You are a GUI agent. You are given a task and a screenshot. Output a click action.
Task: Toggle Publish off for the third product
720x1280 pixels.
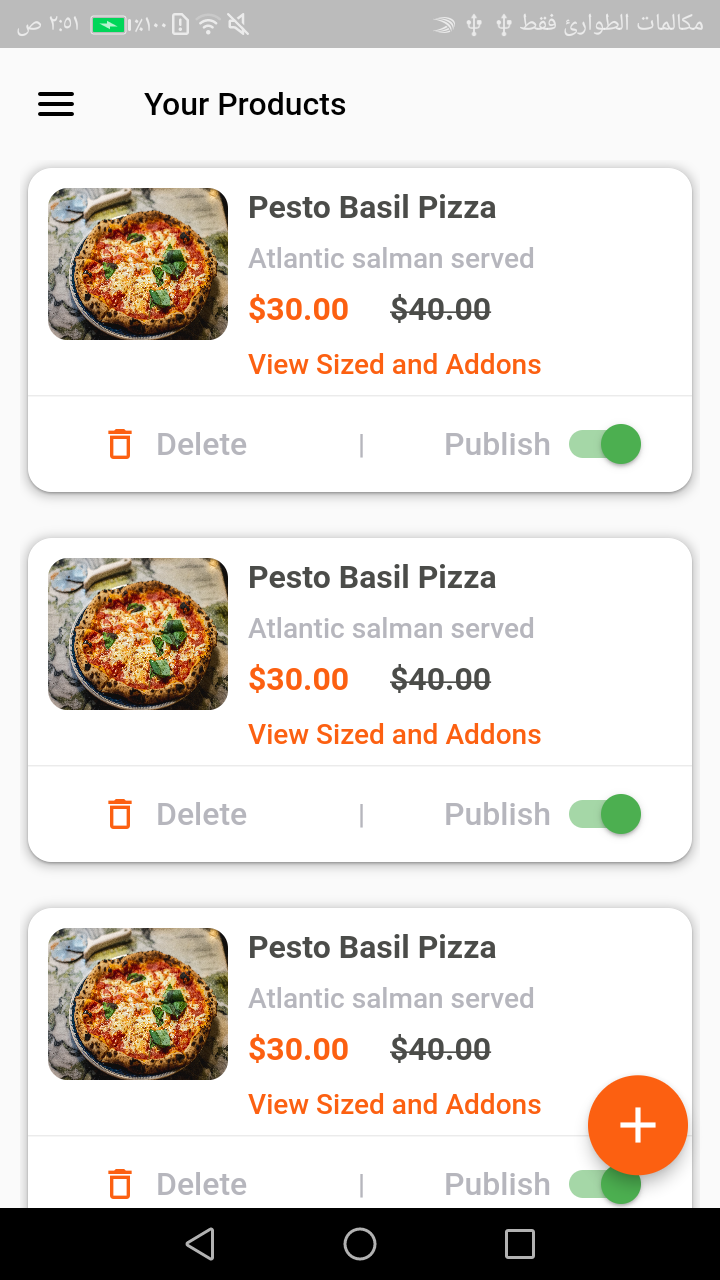[x=604, y=1183]
